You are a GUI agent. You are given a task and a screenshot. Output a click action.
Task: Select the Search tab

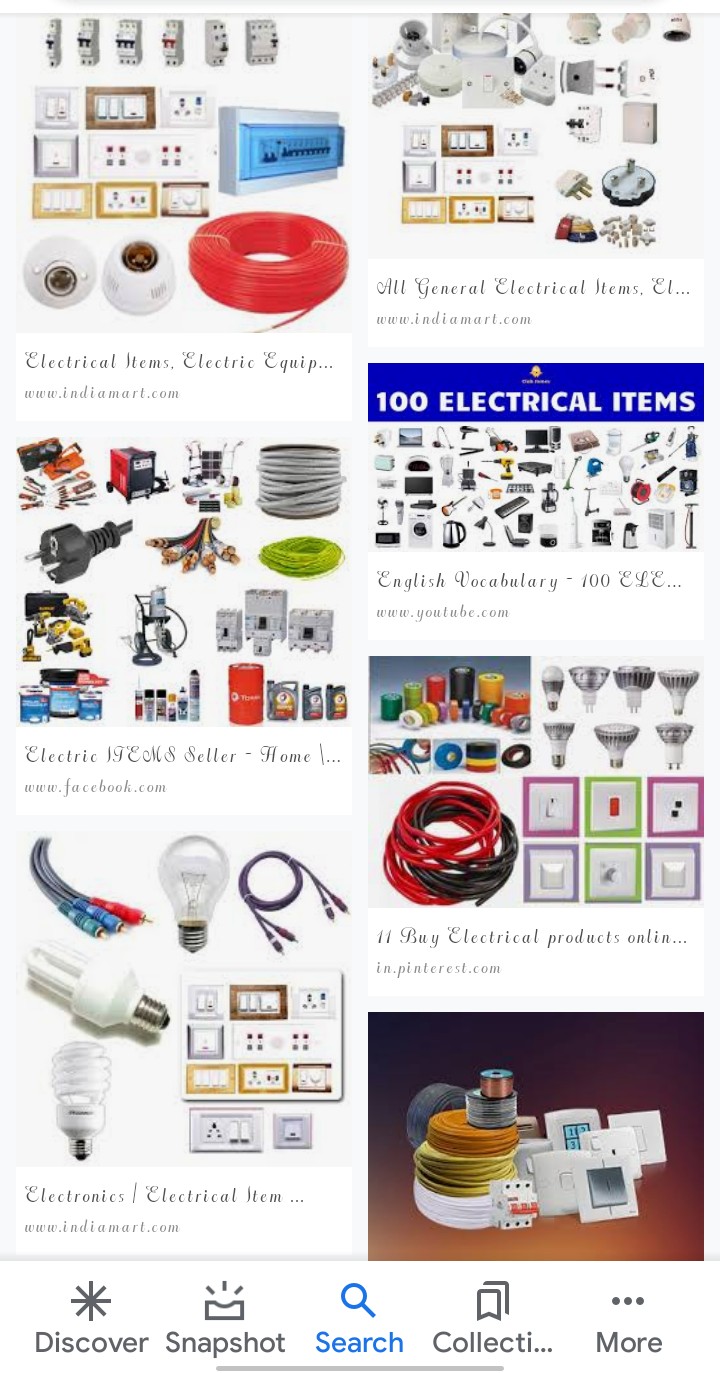click(x=359, y=1318)
